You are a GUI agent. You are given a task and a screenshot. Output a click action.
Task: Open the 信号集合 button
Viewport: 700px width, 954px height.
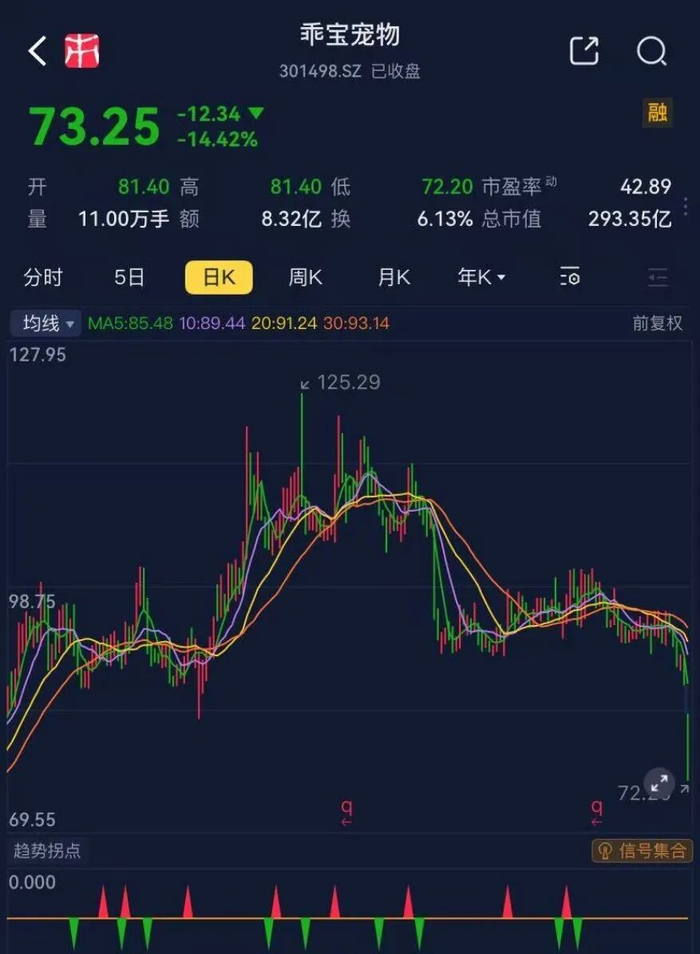pyautogui.click(x=641, y=851)
